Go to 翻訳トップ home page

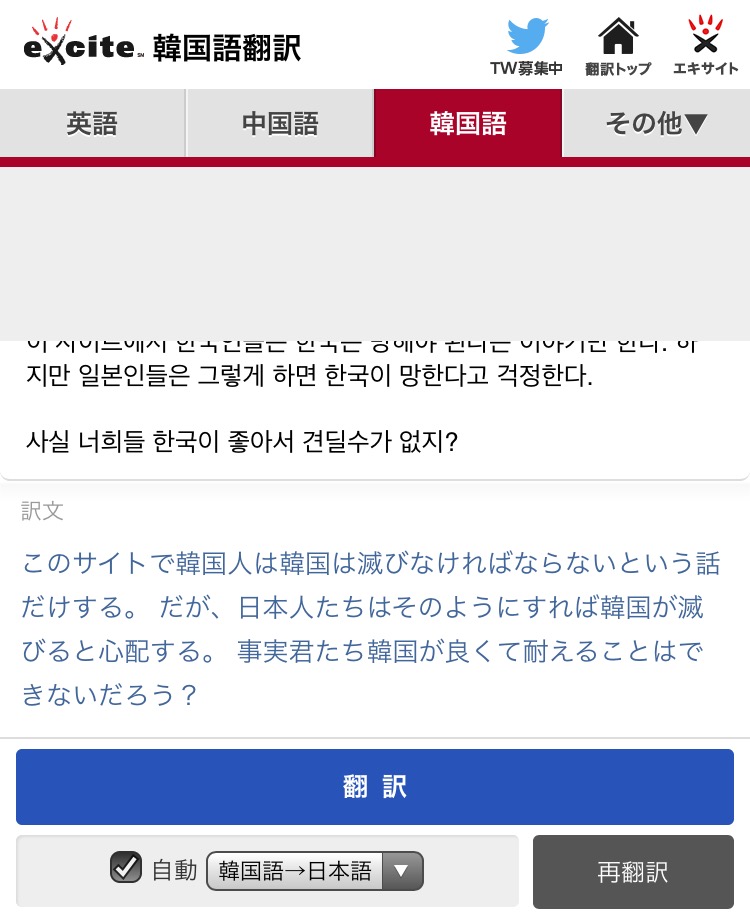click(x=617, y=46)
